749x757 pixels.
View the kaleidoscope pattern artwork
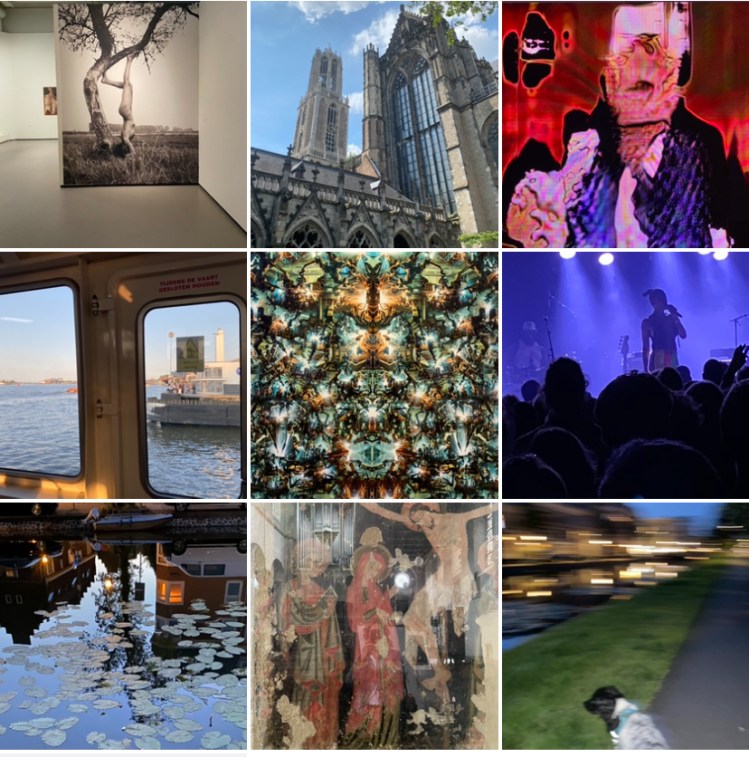(374, 375)
